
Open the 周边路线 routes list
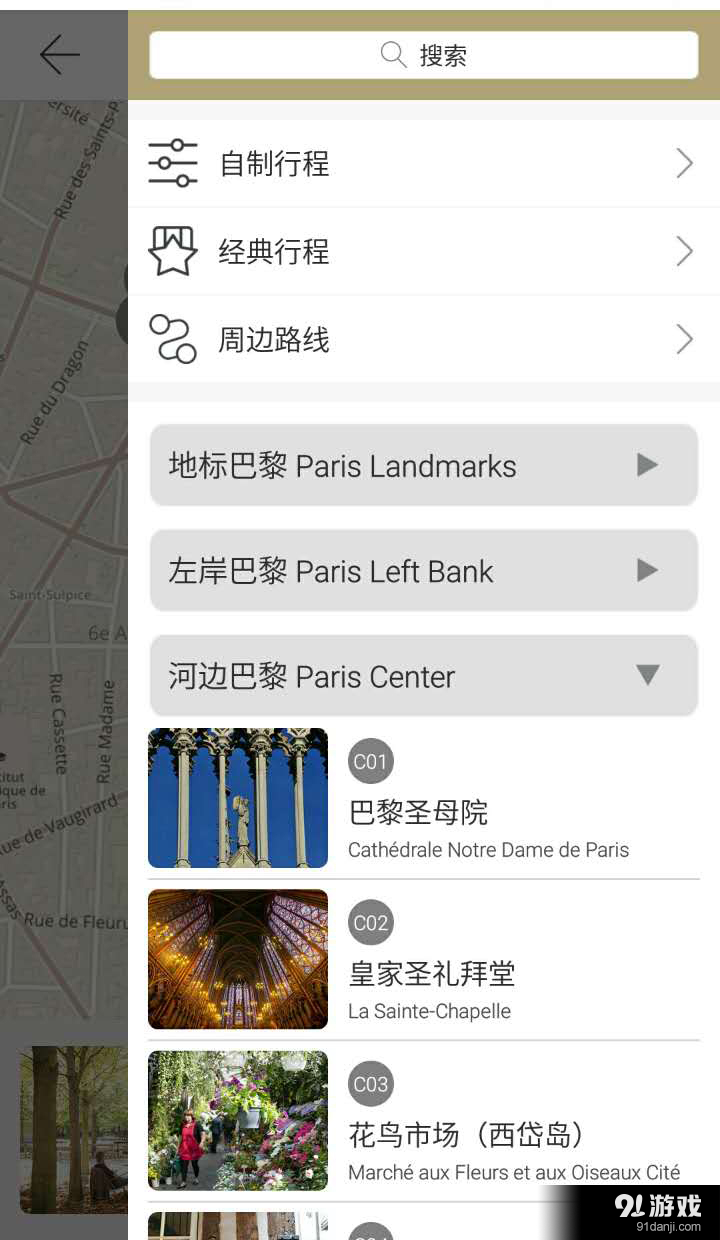coord(684,339)
